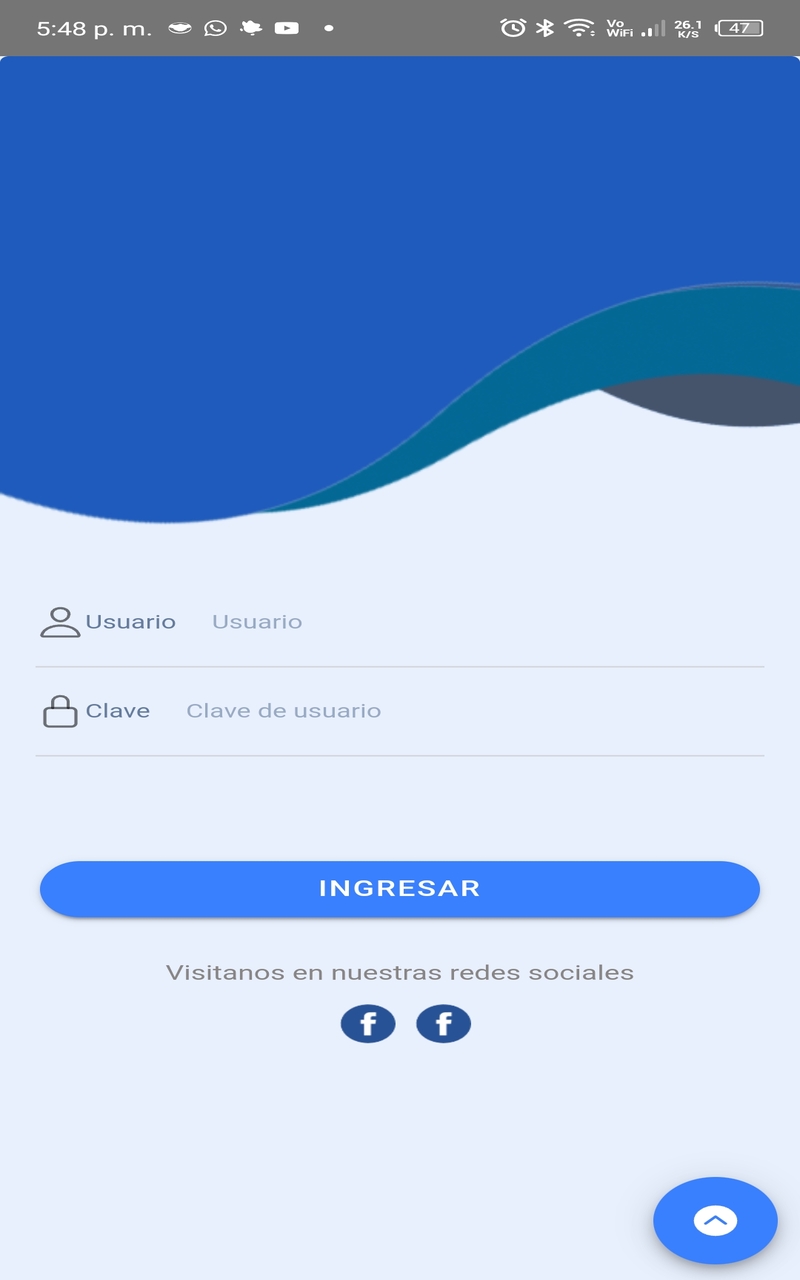Open the left Facebook social icon

pos(368,1023)
